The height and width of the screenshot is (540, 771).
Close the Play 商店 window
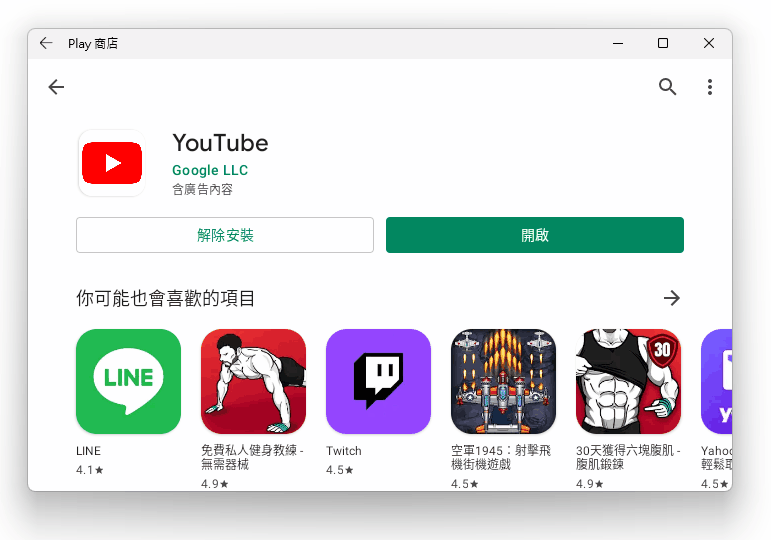pyautogui.click(x=708, y=43)
